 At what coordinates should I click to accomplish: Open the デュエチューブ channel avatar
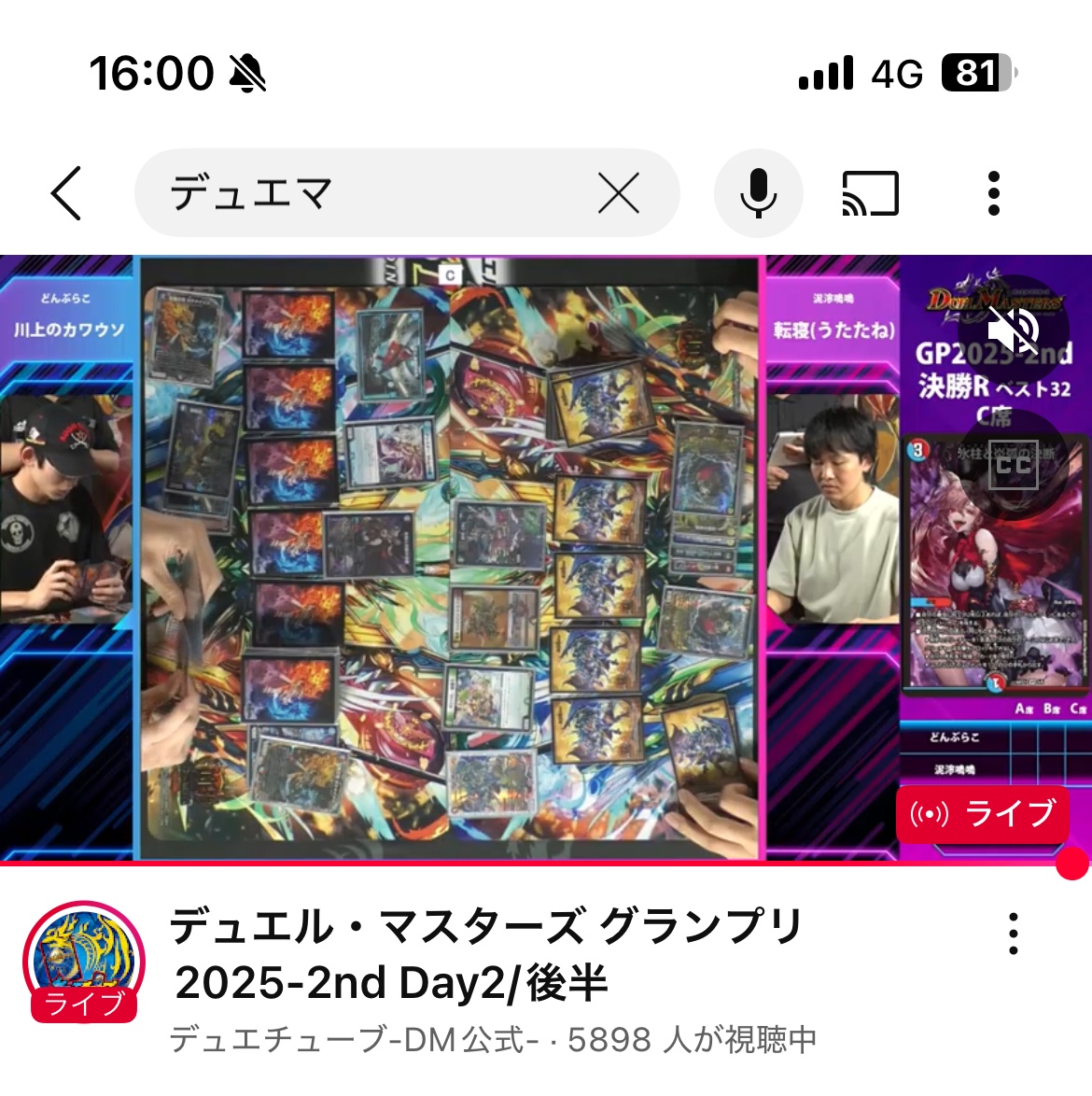pos(84,962)
